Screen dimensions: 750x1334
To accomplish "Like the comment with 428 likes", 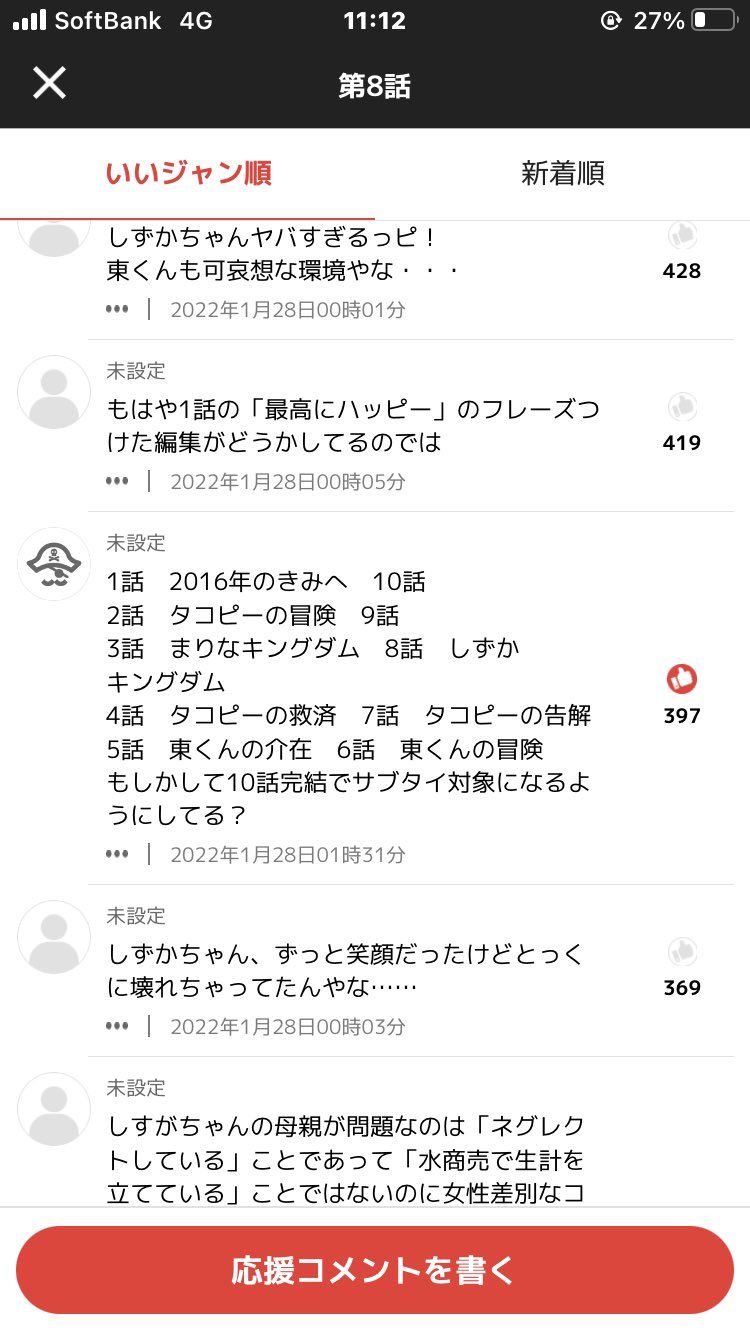I will click(682, 236).
